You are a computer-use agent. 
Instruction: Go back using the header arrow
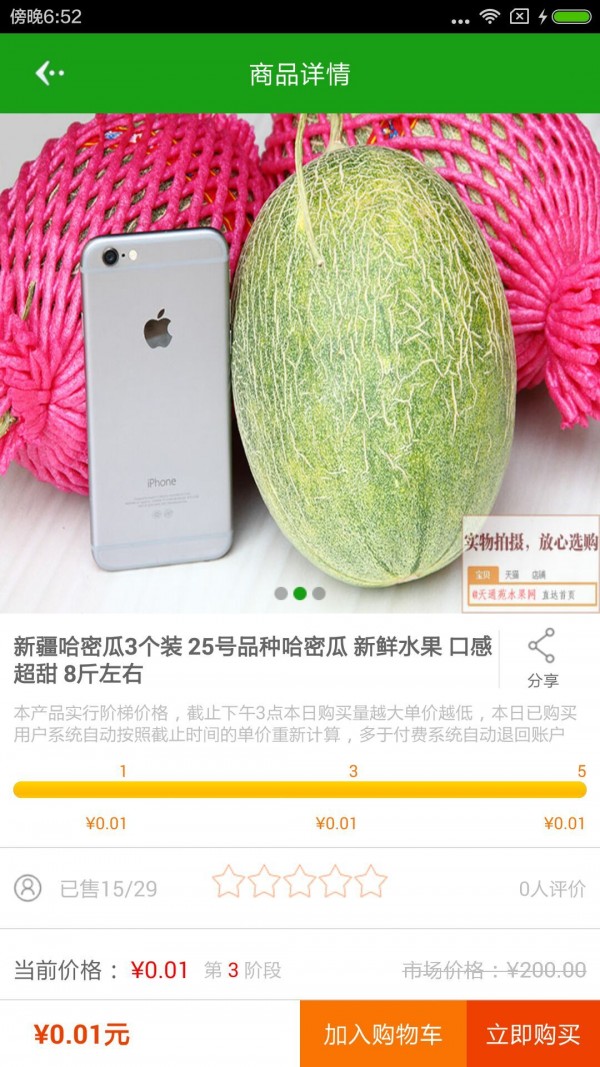pos(49,73)
